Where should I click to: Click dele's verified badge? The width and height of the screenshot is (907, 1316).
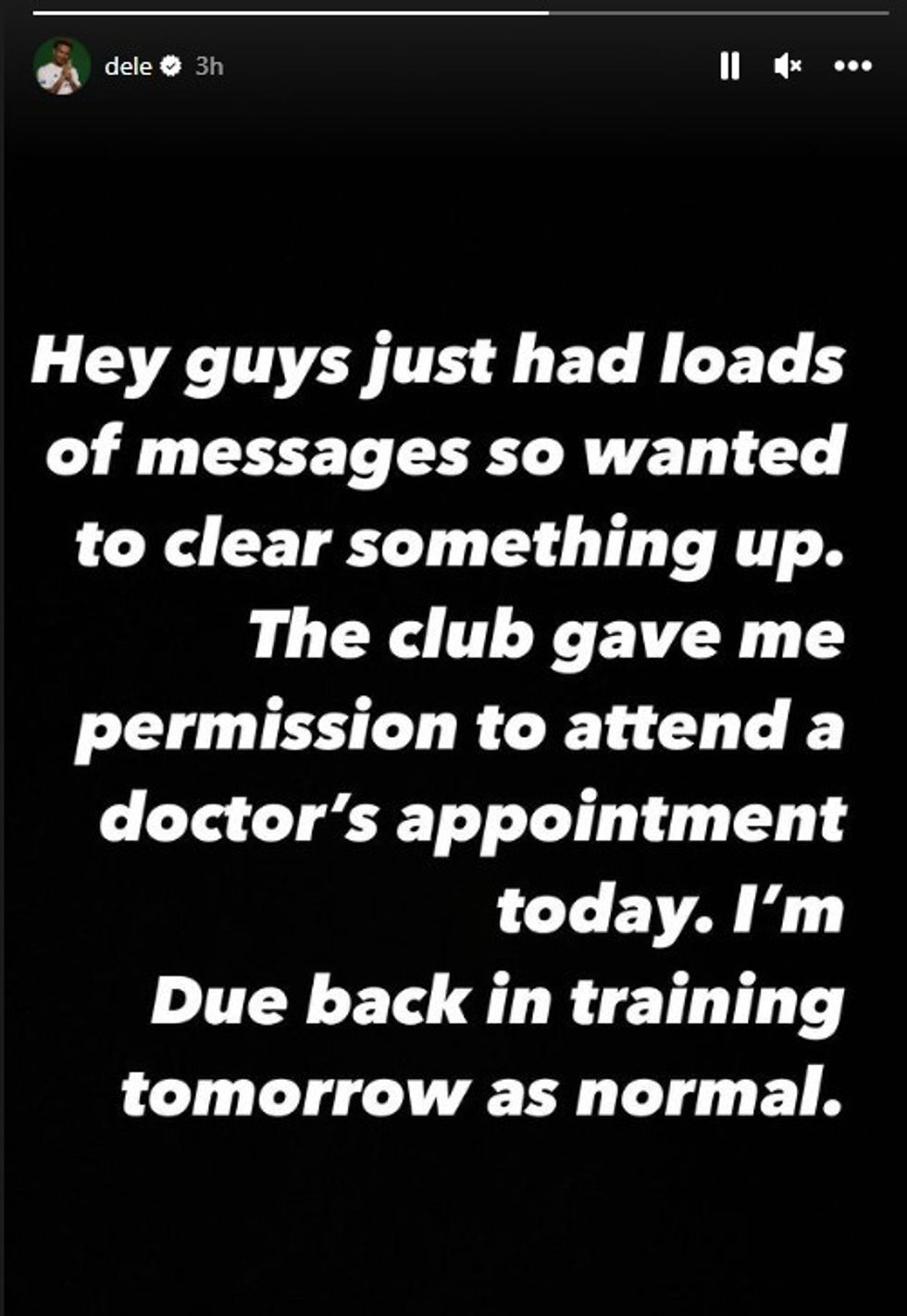(170, 66)
